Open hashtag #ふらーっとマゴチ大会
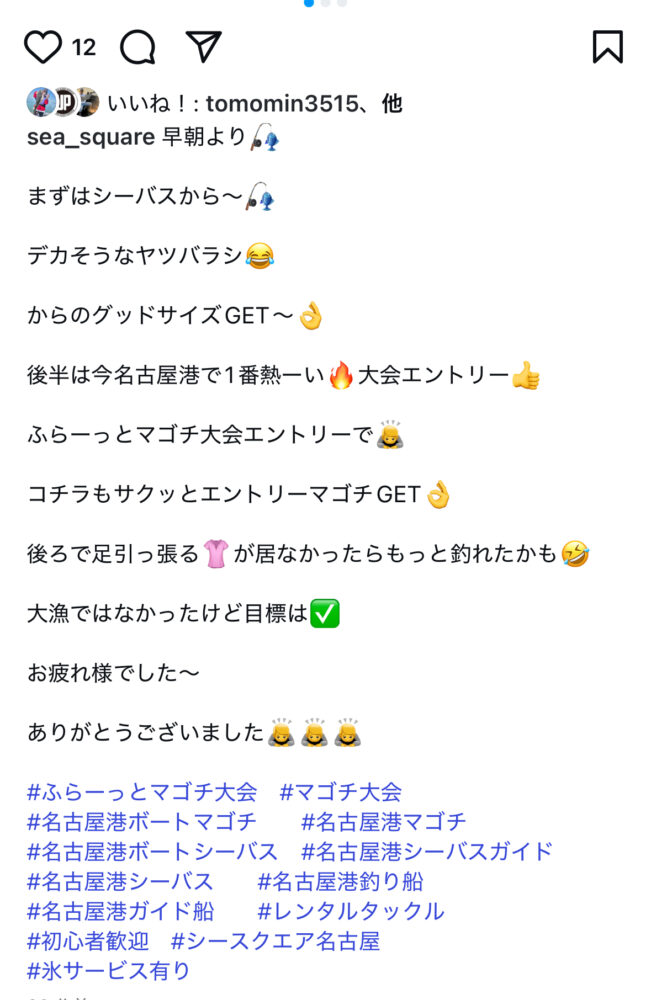The height and width of the screenshot is (1000, 651). [x=142, y=793]
